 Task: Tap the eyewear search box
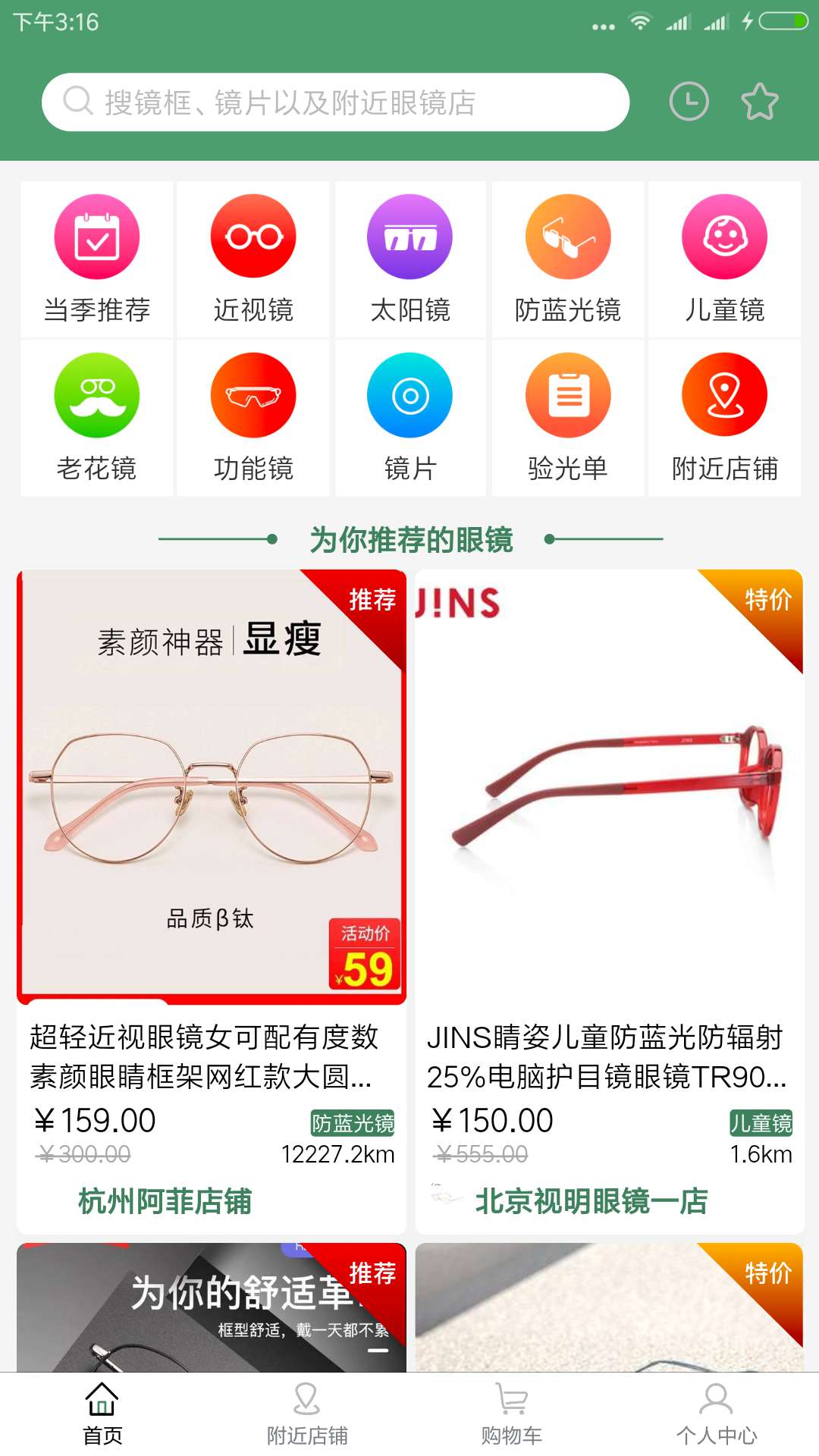335,102
